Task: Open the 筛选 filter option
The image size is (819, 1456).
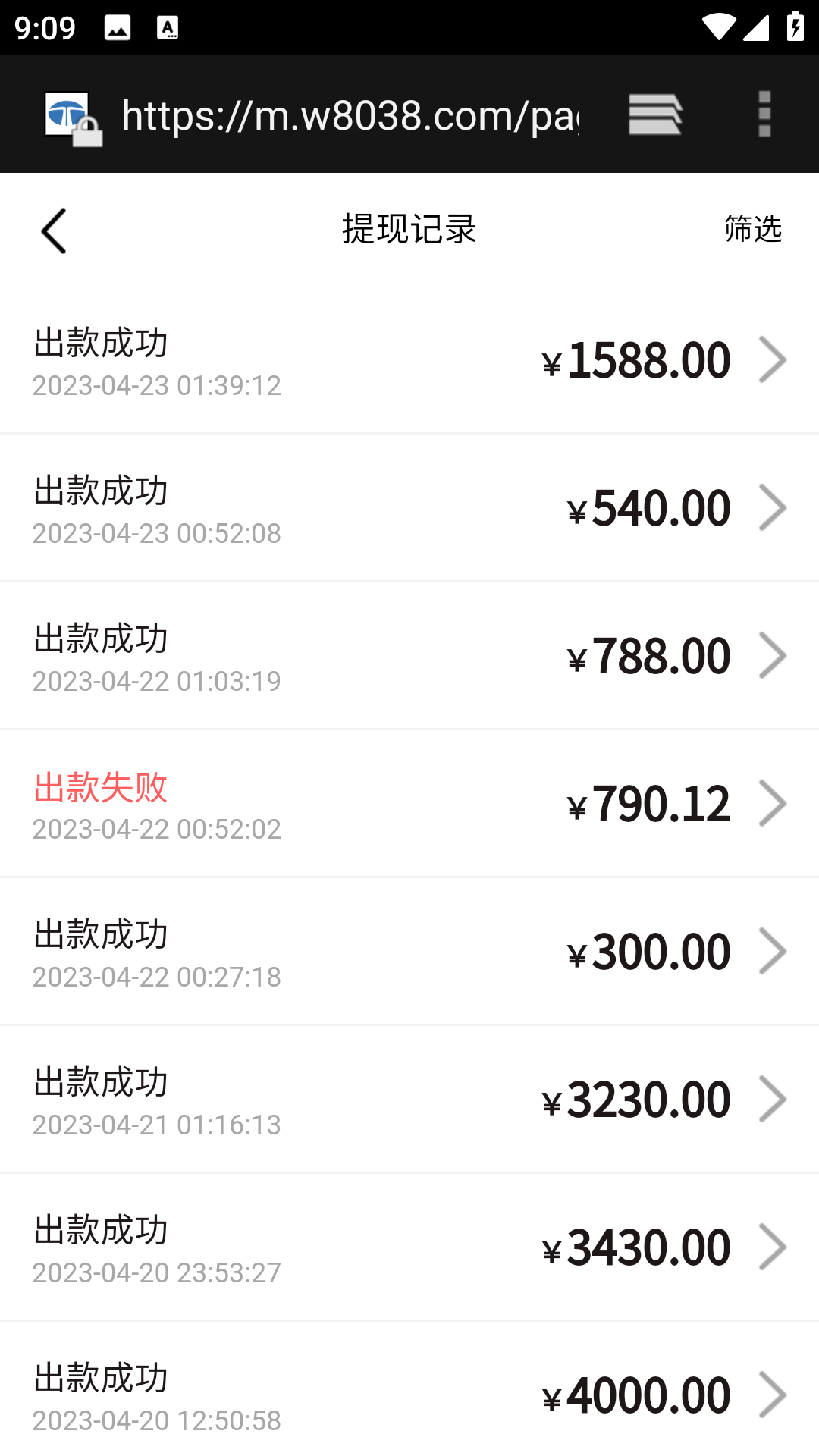Action: tap(752, 230)
